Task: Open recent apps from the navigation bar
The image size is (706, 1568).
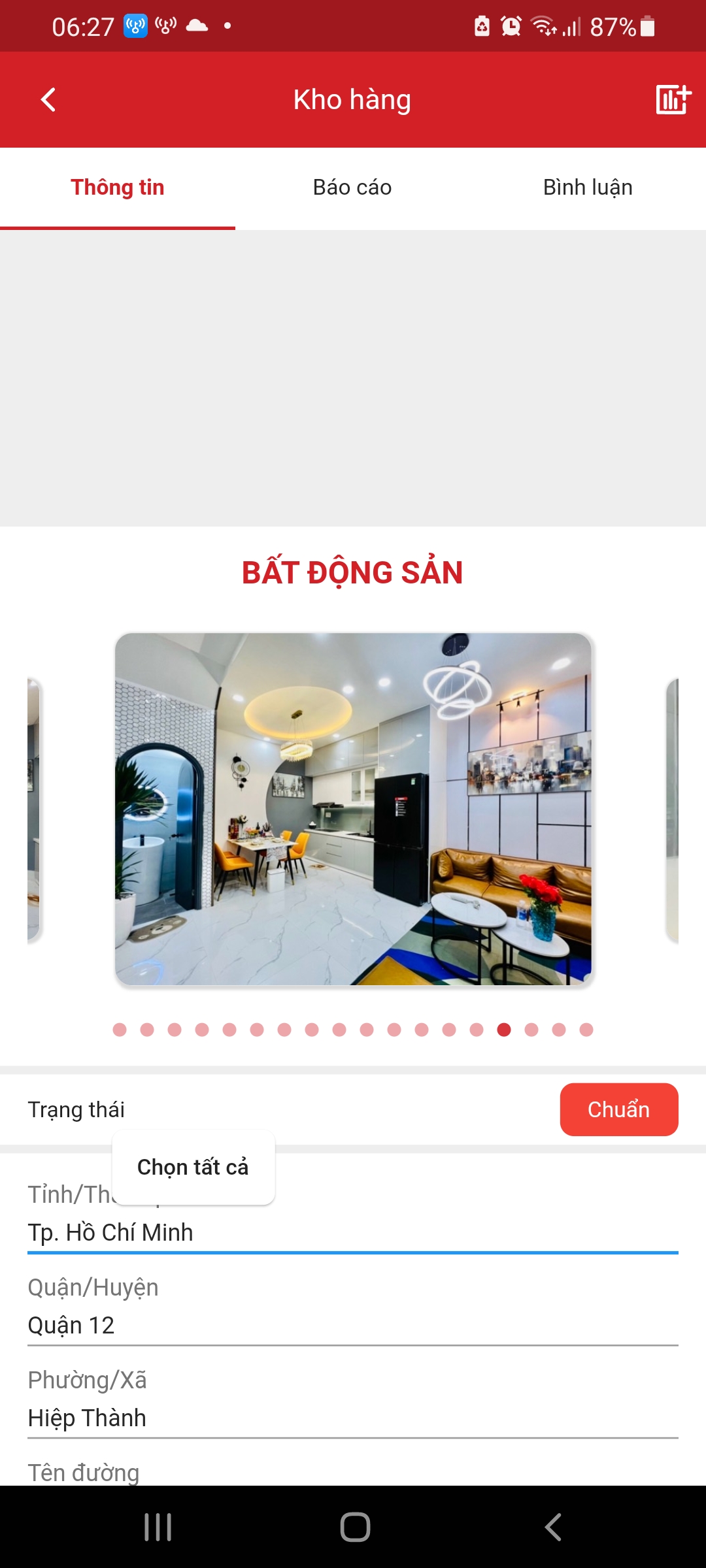Action: click(158, 1527)
